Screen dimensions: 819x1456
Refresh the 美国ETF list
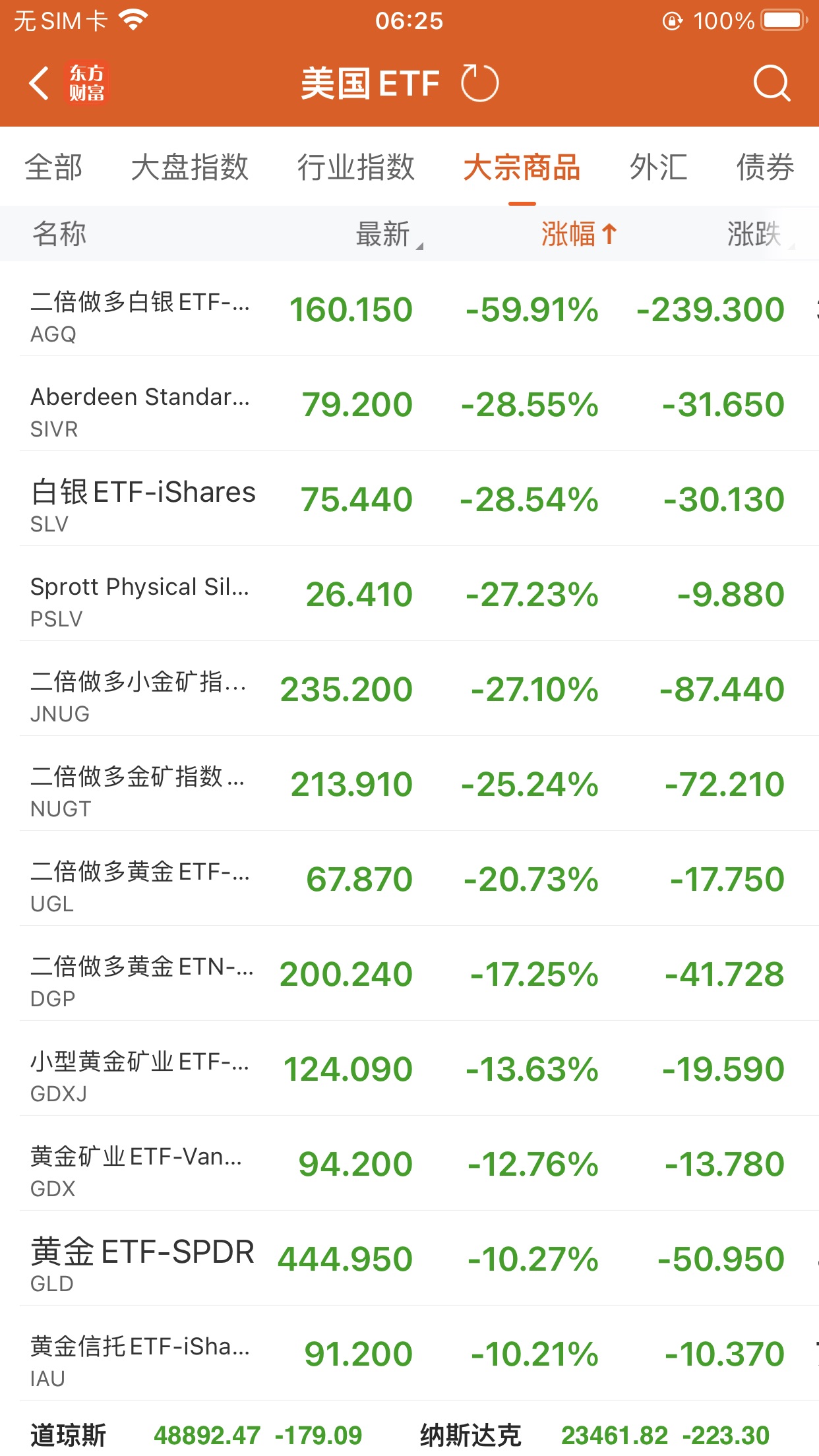pyautogui.click(x=479, y=84)
